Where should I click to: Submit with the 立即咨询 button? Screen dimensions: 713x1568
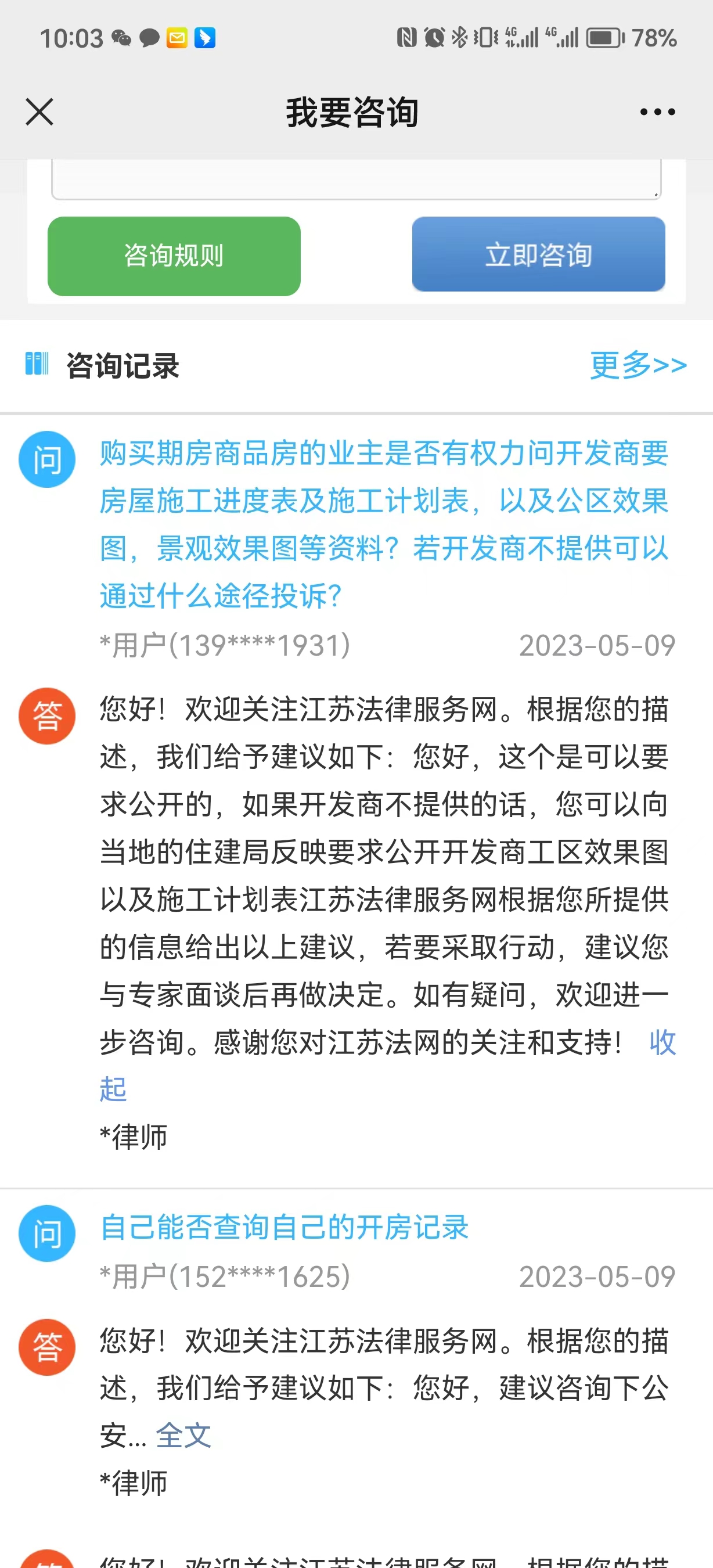tap(538, 254)
